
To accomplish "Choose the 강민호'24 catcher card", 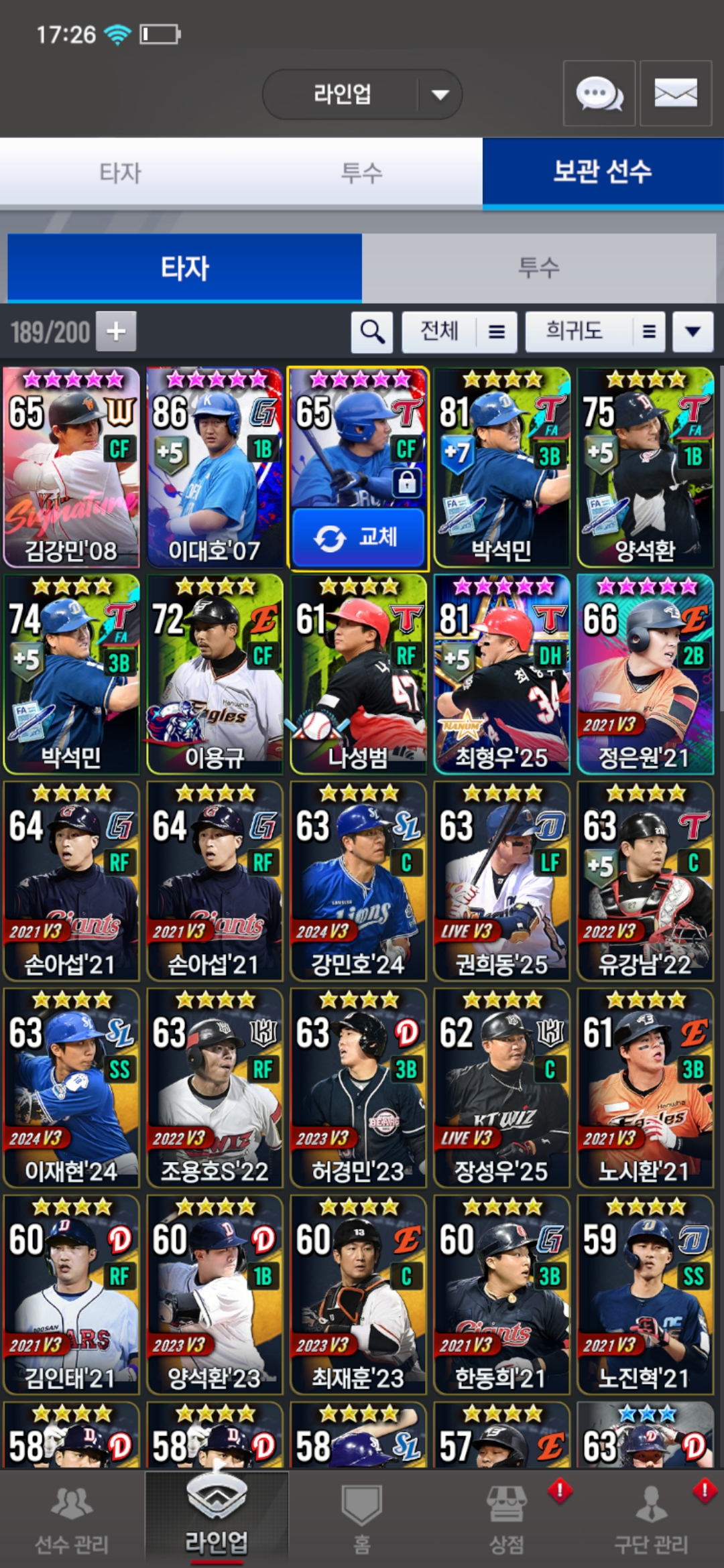I will point(358,880).
